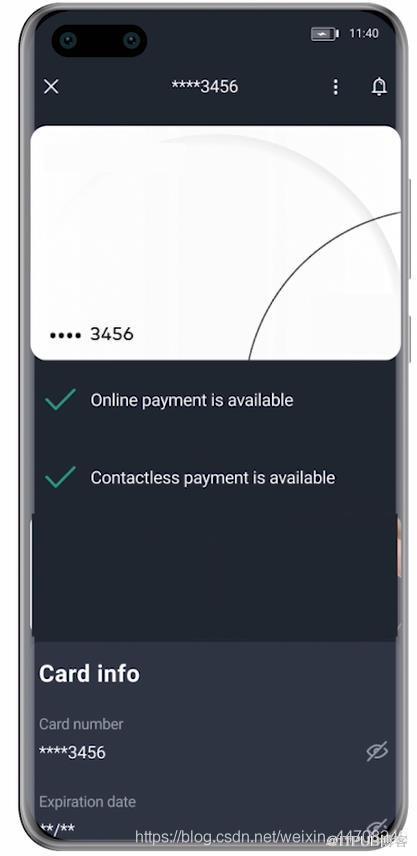This screenshot has width=417, height=856.
Task: Open the three-dot overflow menu
Action: point(336,86)
